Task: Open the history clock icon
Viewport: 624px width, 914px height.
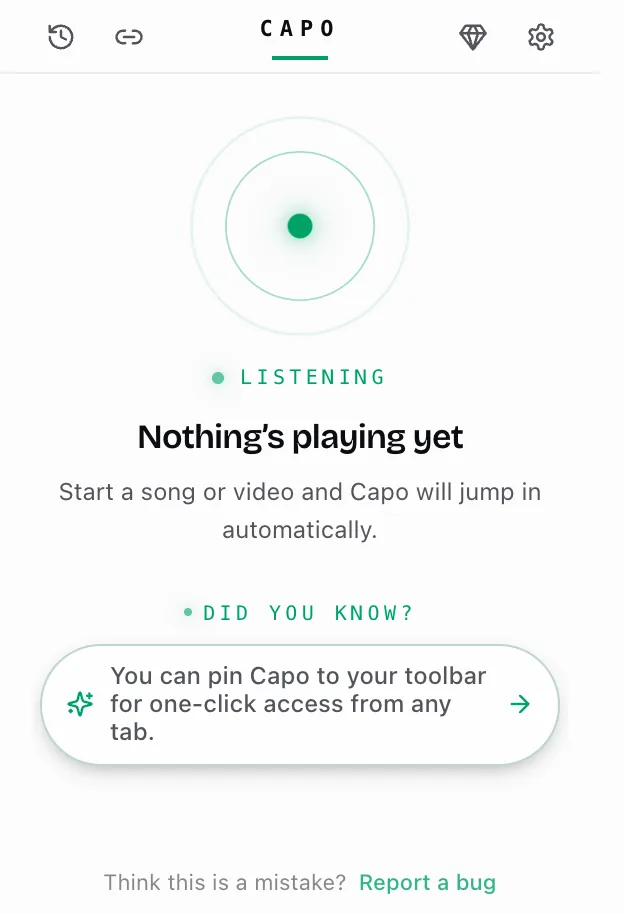Action: coord(61,37)
